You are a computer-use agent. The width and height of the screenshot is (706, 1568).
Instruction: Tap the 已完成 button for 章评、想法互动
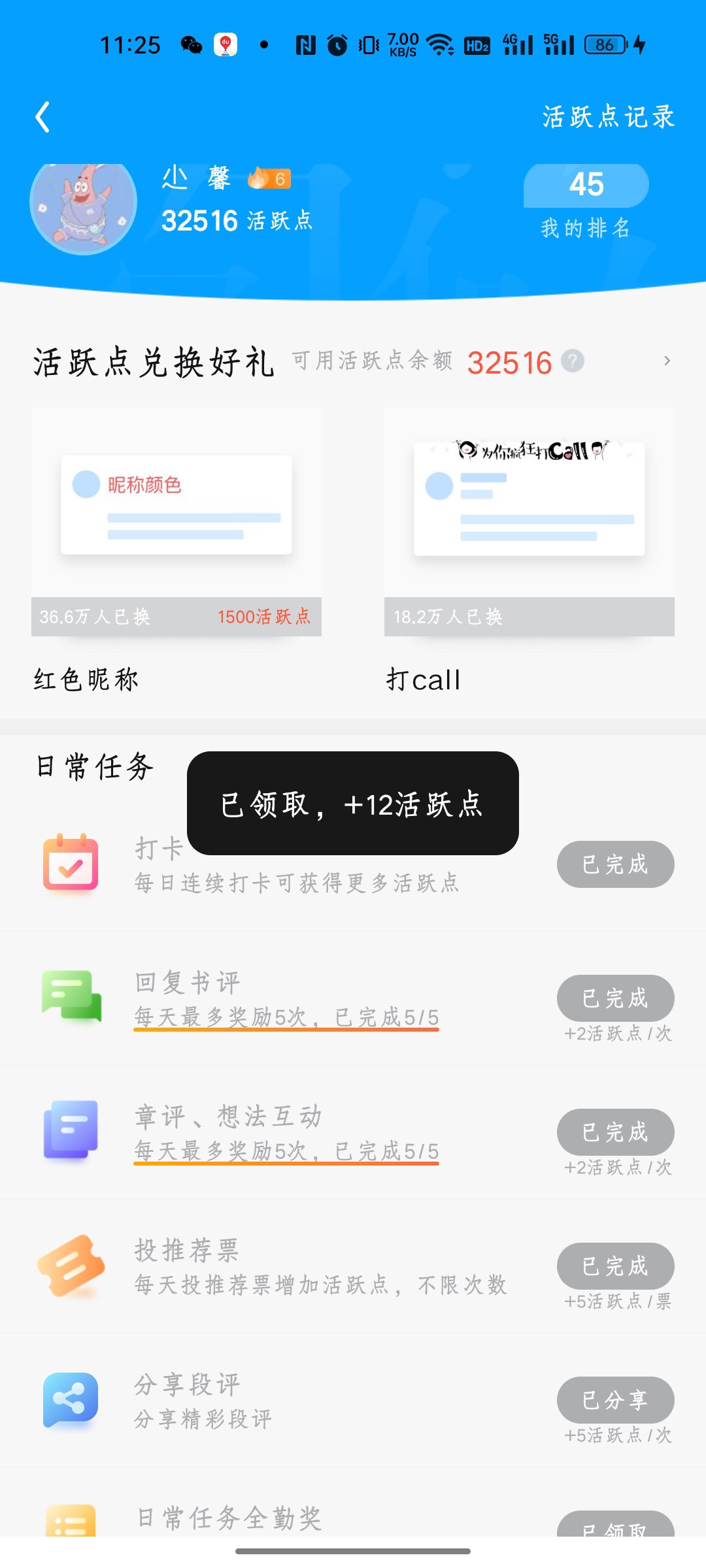tap(615, 1132)
